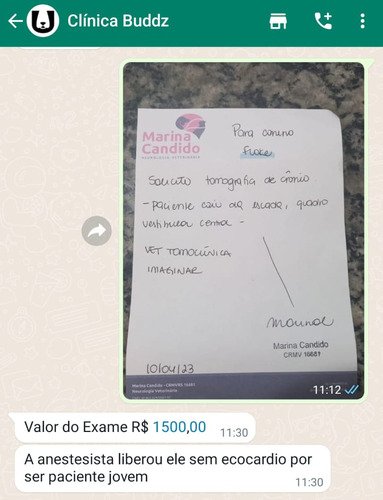
Task: Start a call with Clínica Buddz
Action: (x=323, y=21)
